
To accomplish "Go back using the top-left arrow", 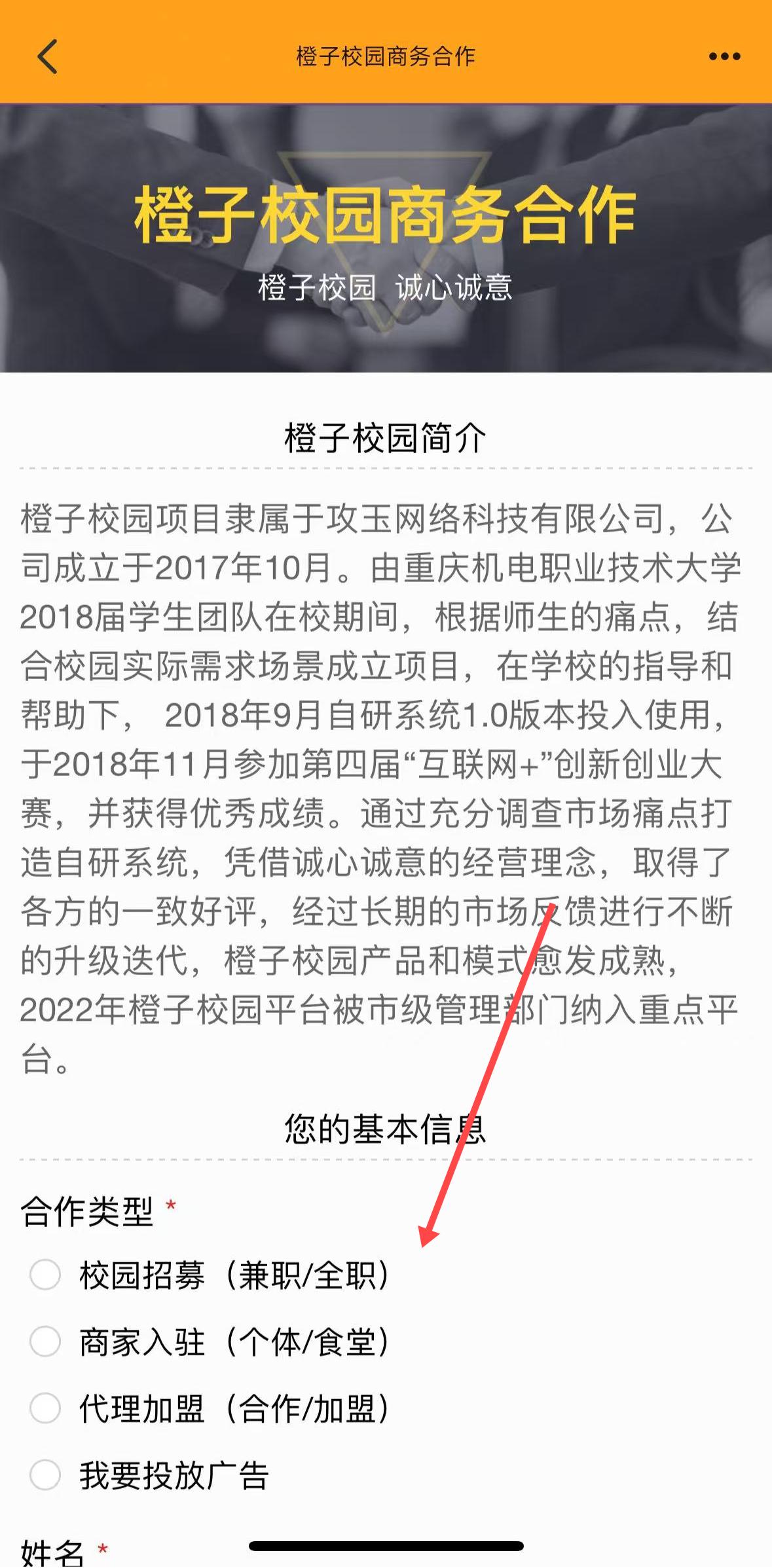I will tap(47, 56).
